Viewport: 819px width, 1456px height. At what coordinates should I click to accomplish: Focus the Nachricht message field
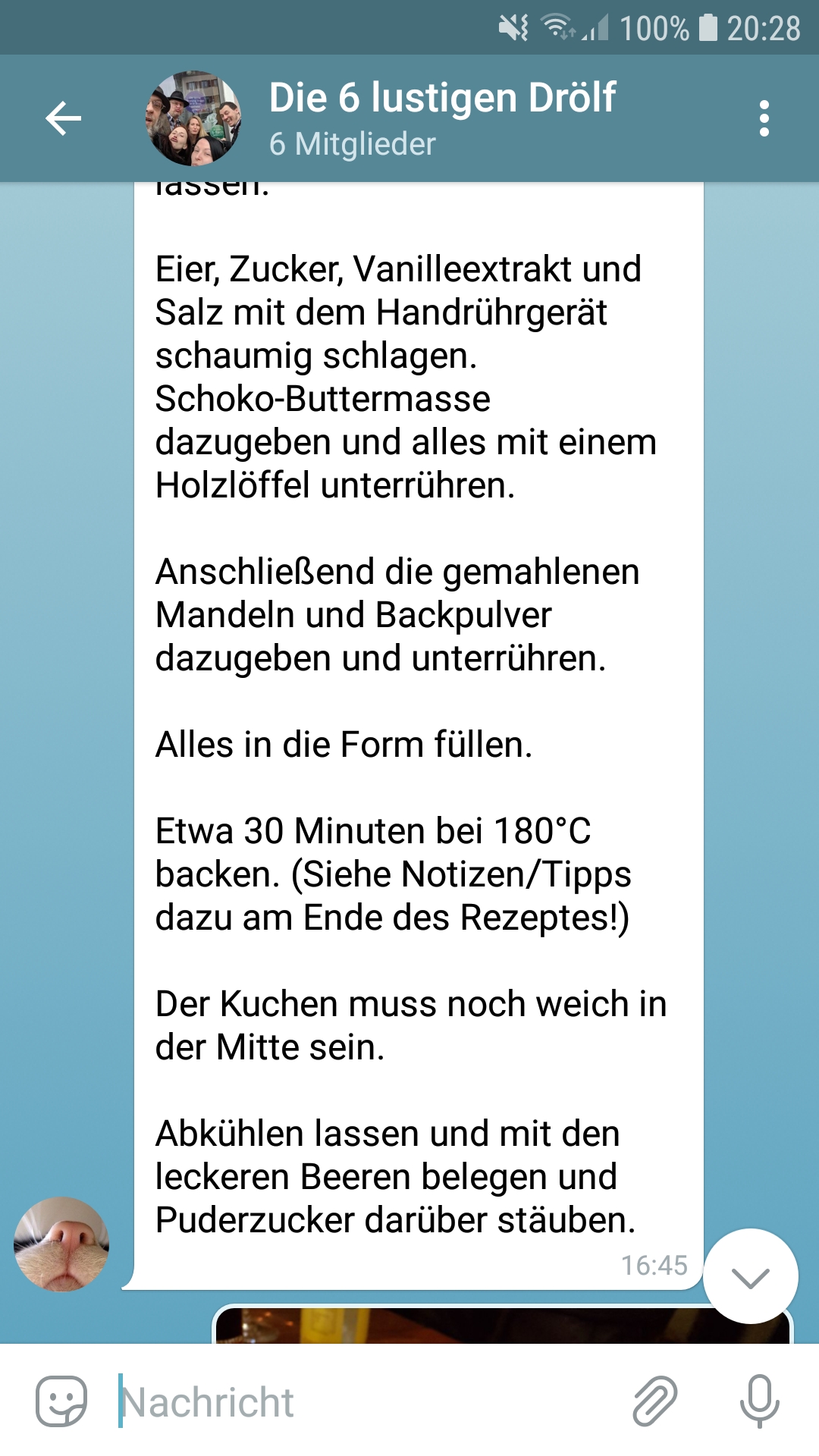pyautogui.click(x=364, y=1401)
